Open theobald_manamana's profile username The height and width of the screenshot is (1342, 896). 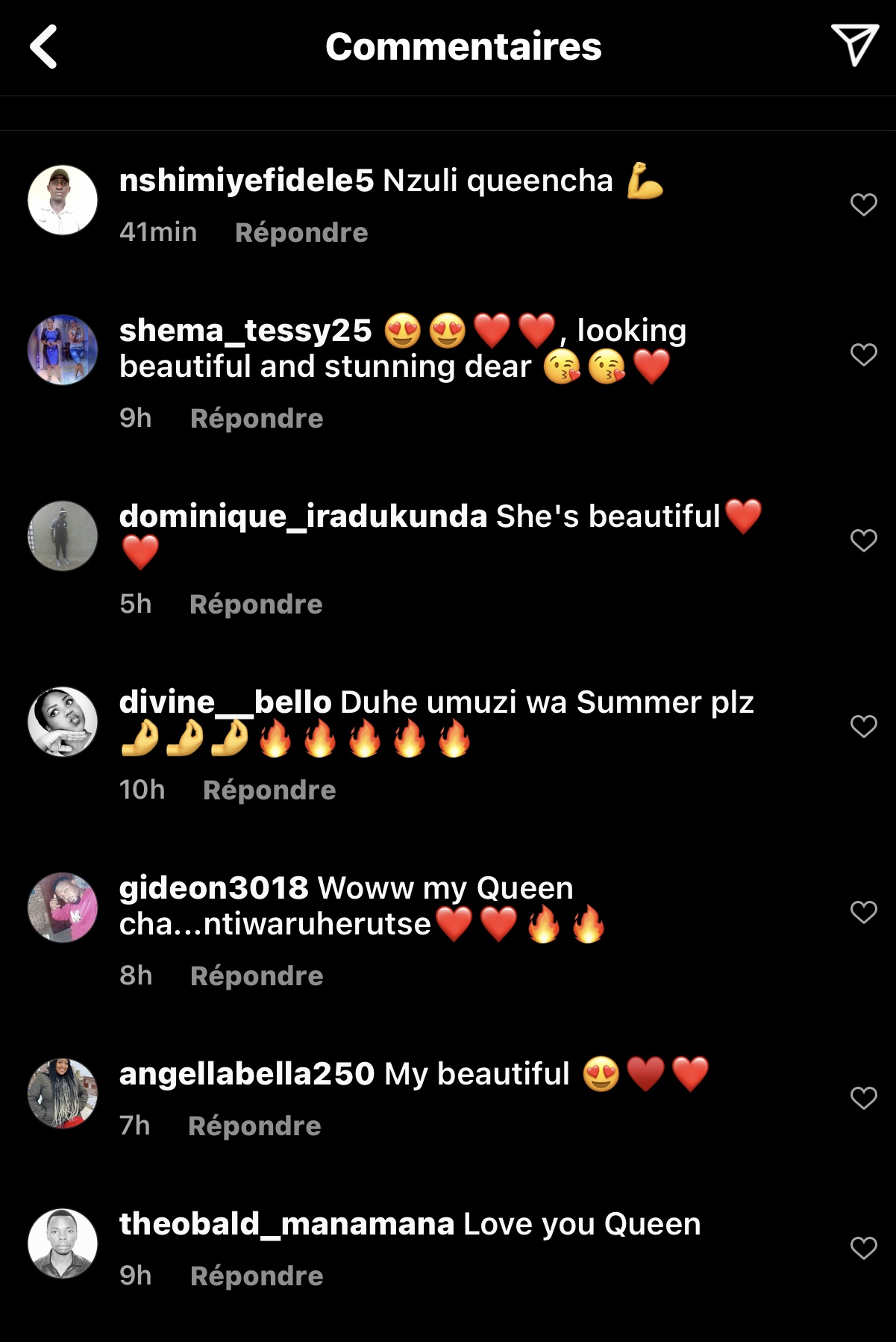pos(286,1224)
